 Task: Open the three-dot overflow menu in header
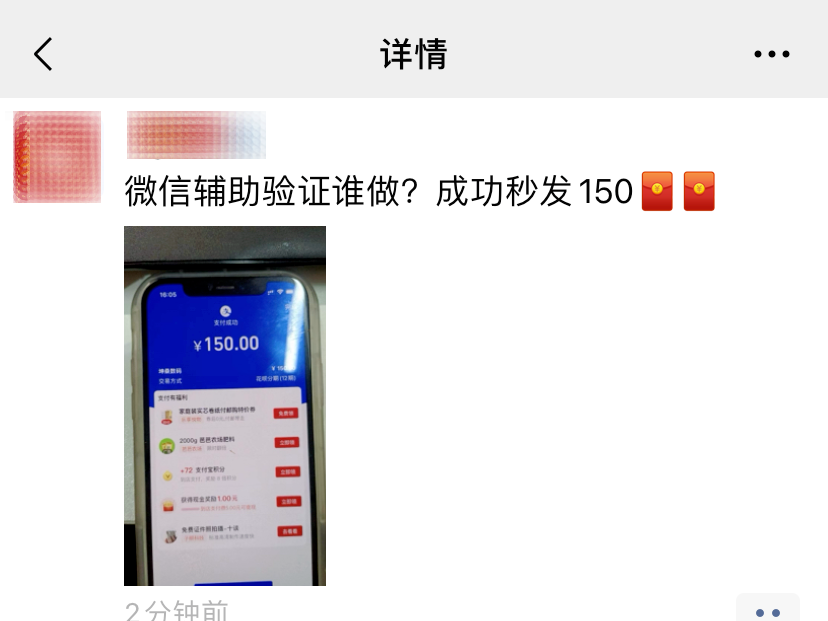click(x=771, y=55)
